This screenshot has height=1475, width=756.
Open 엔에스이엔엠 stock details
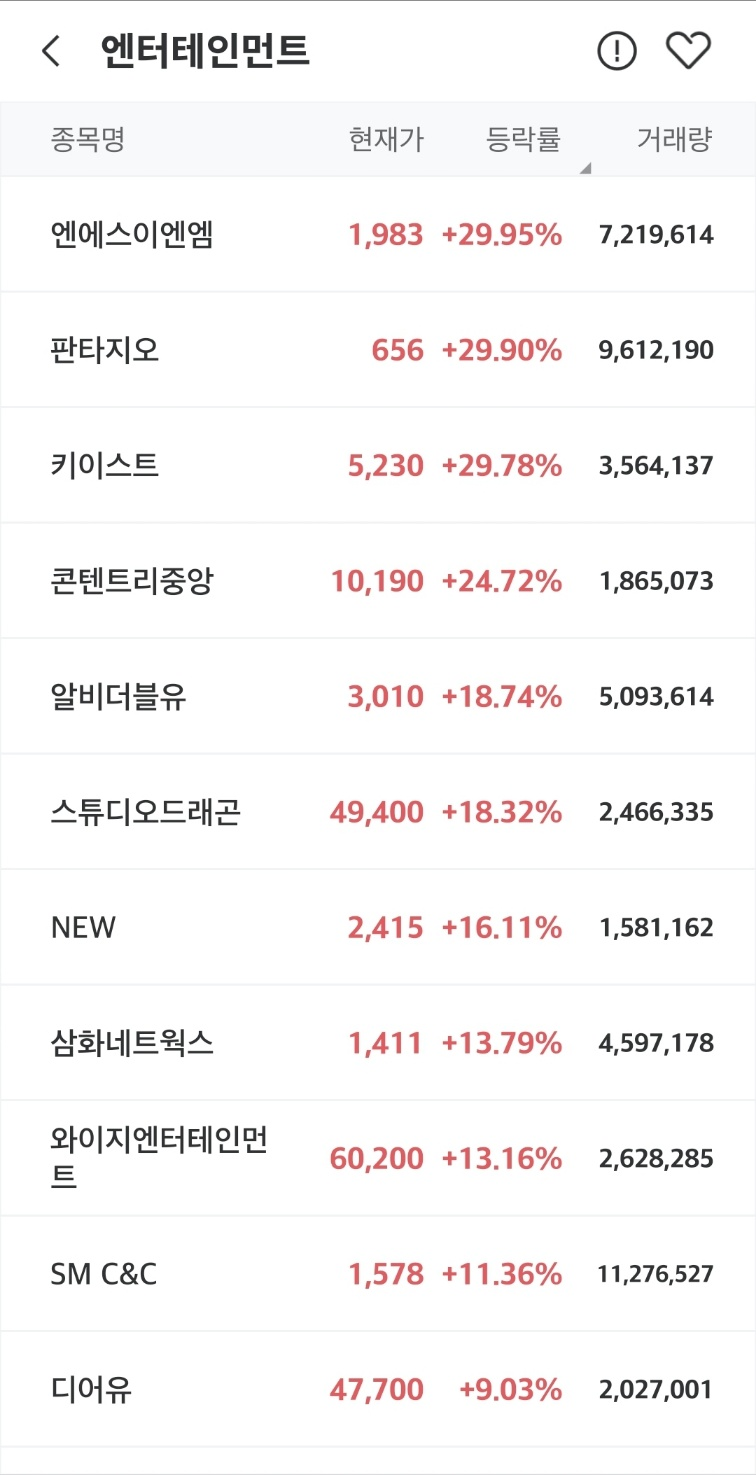[378, 235]
